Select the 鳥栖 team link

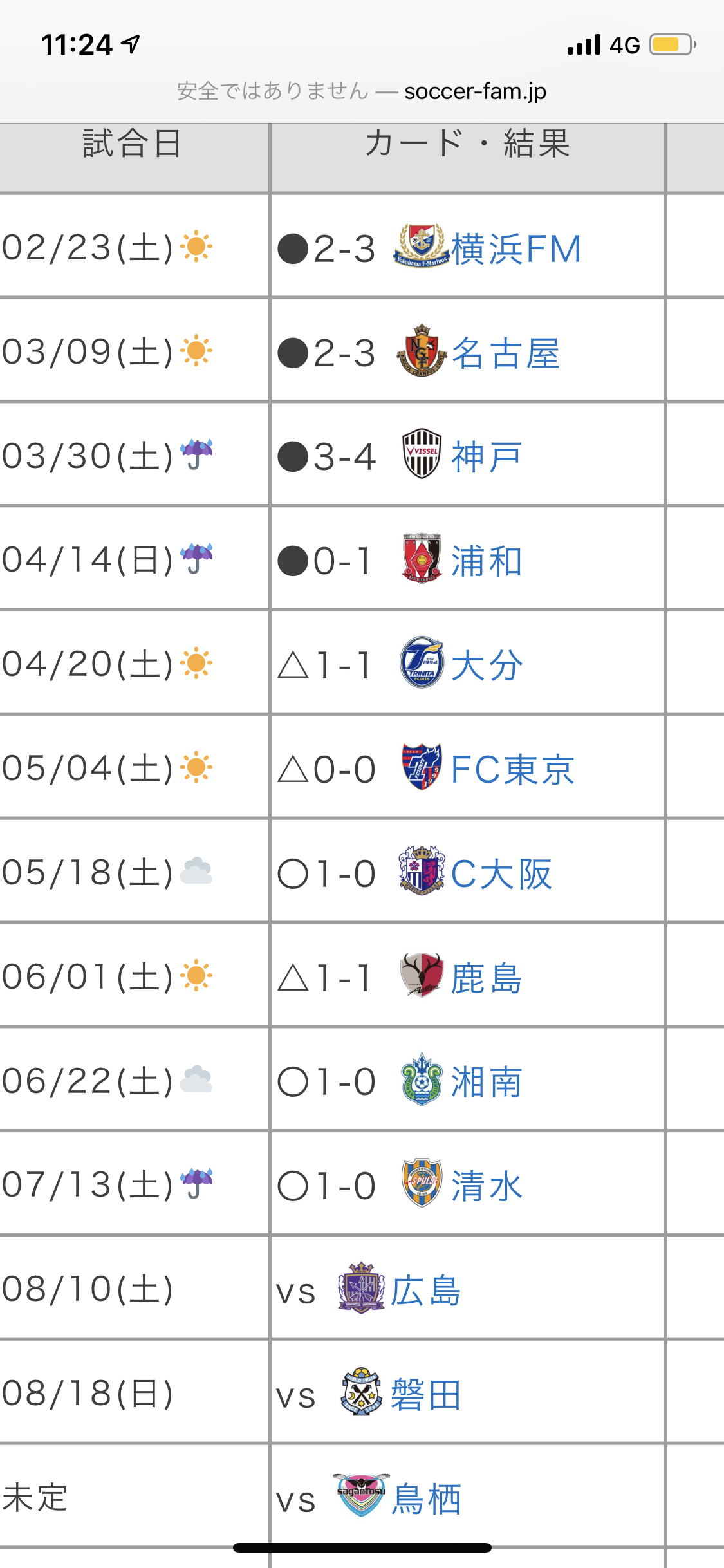(427, 1498)
